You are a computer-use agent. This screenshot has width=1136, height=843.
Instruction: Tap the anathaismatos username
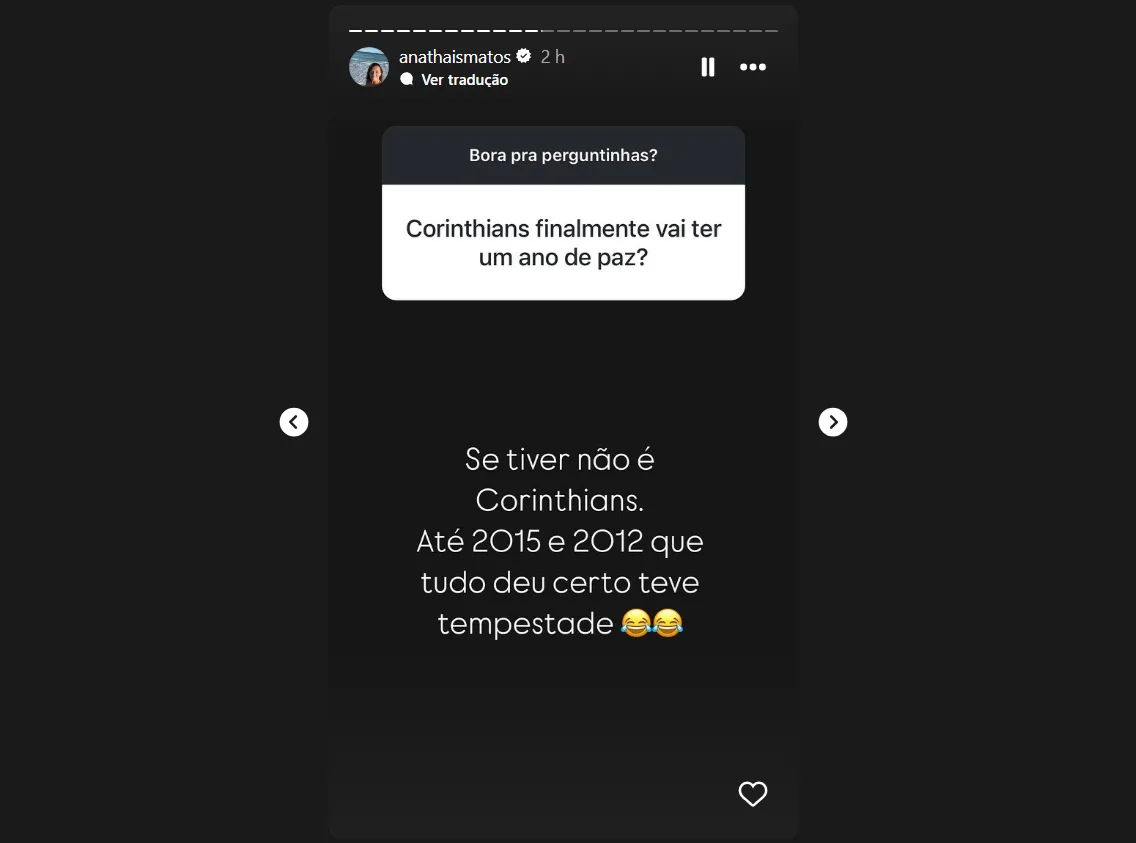point(454,57)
